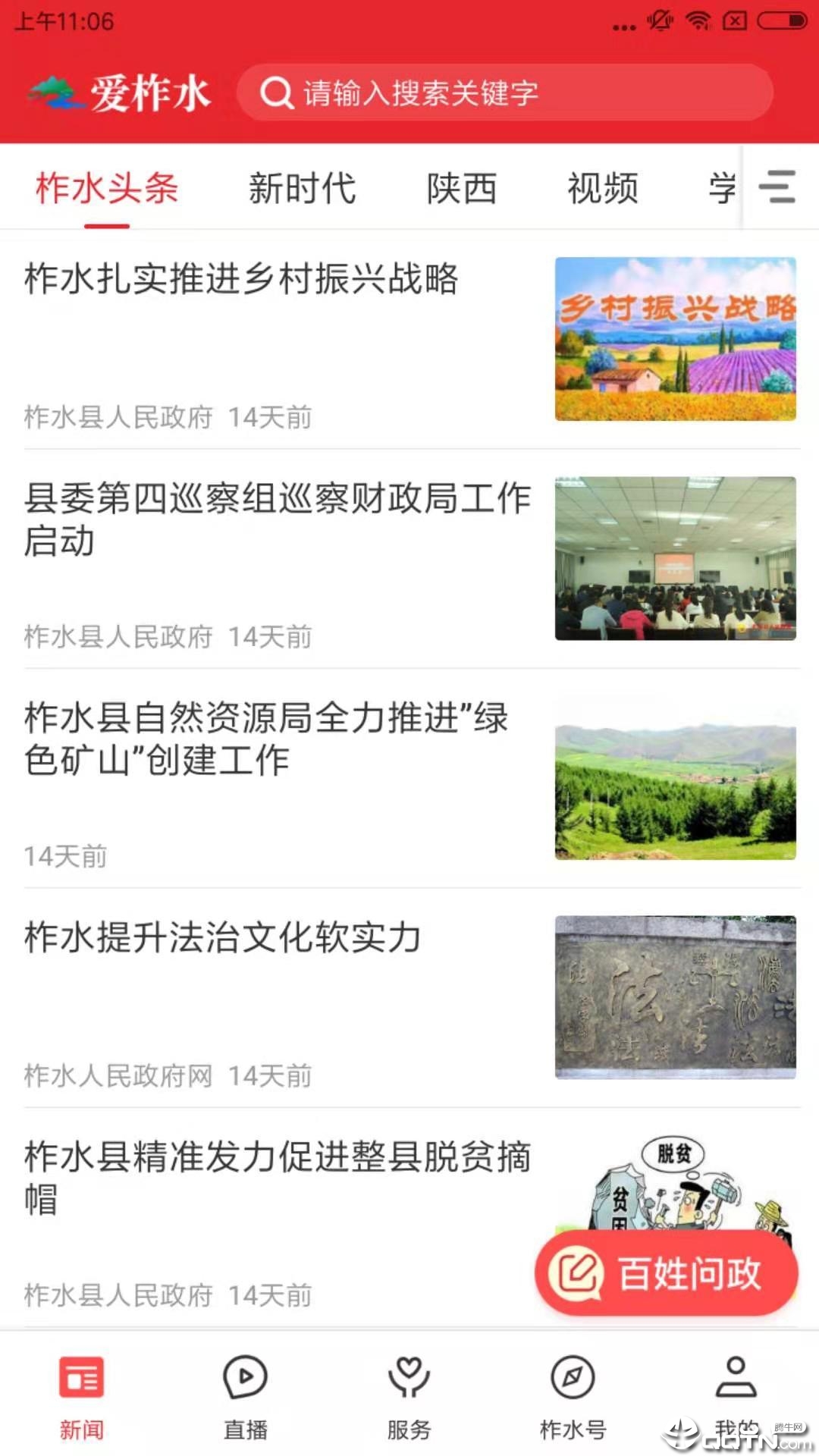Tap the search input field
Screen dimensions: 819x1456
pyautogui.click(x=507, y=93)
